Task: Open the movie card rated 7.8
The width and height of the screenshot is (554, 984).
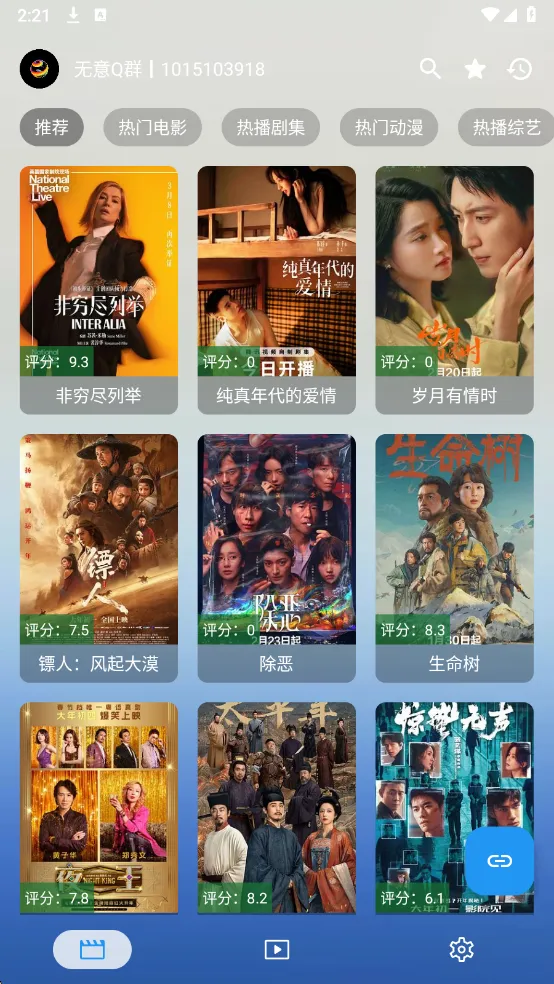Action: pos(99,808)
